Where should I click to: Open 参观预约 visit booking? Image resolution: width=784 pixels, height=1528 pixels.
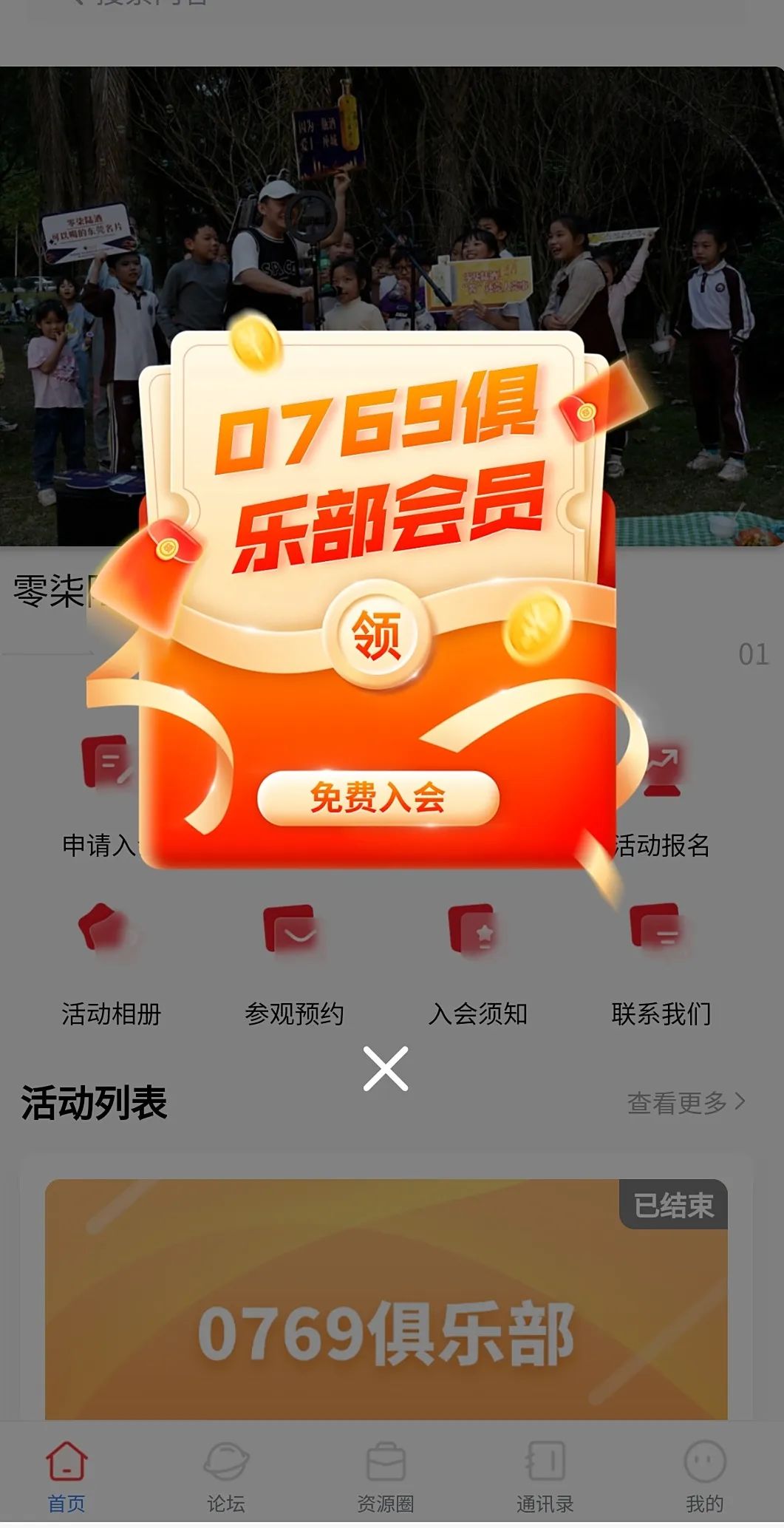(x=293, y=961)
